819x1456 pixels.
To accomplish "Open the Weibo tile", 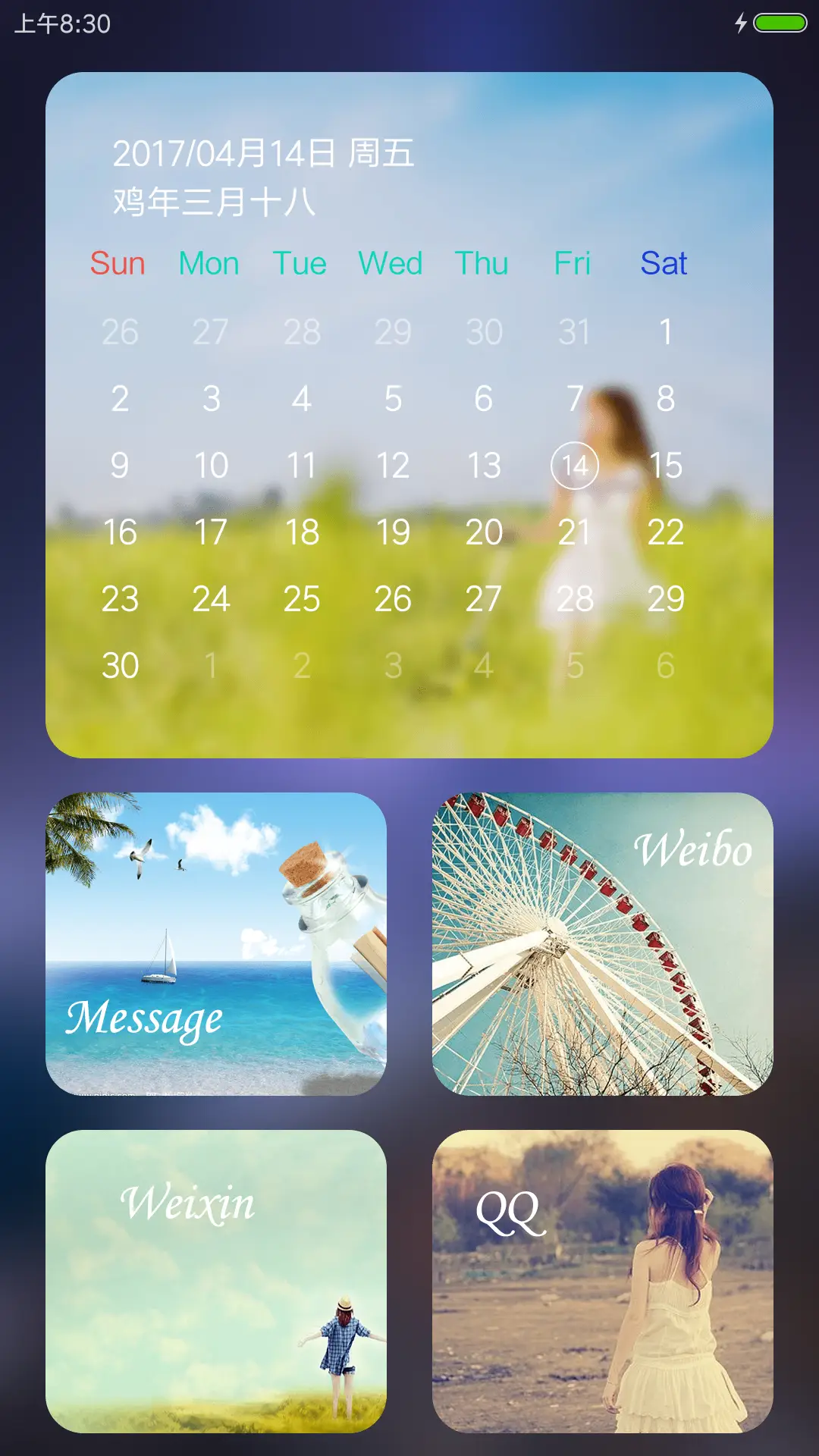I will point(603,944).
